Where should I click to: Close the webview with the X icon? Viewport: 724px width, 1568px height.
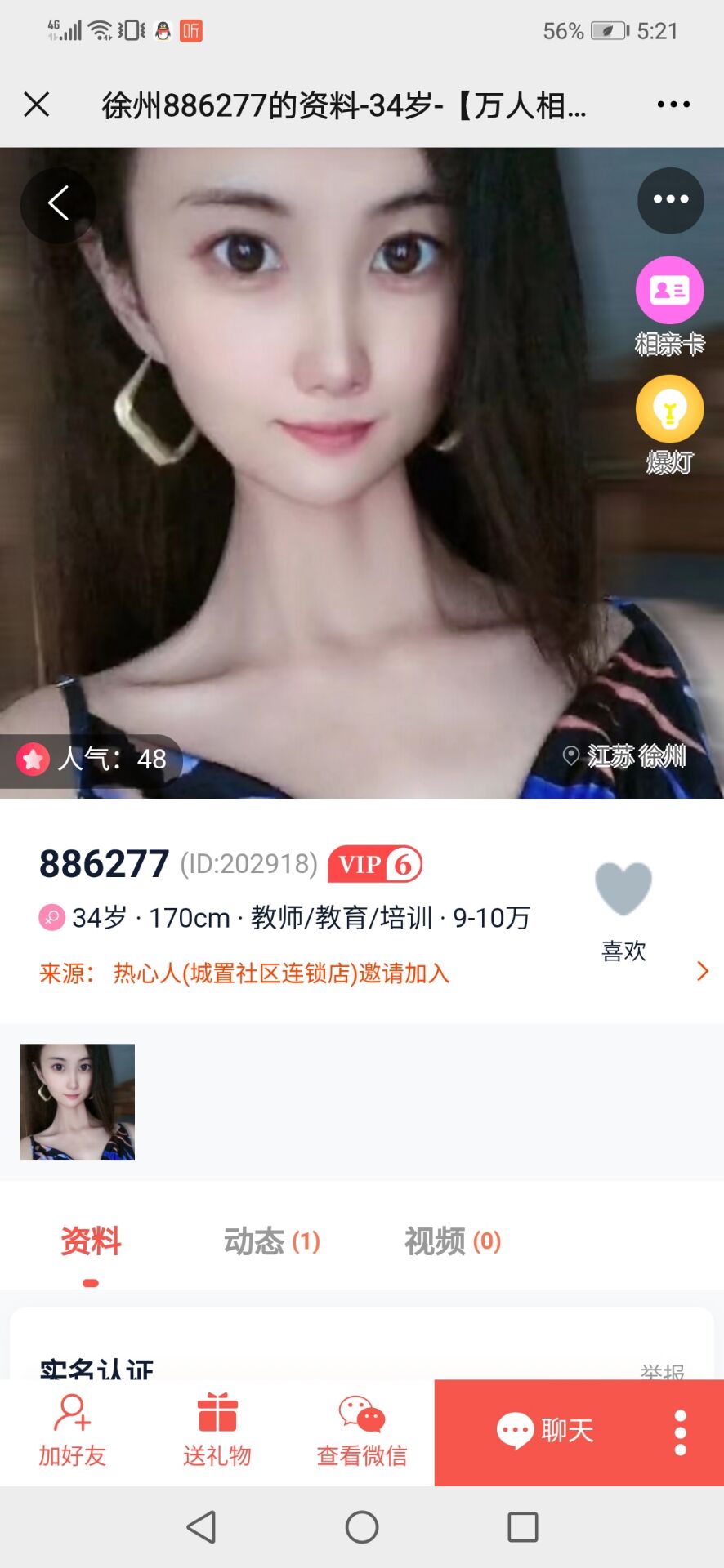coord(37,105)
